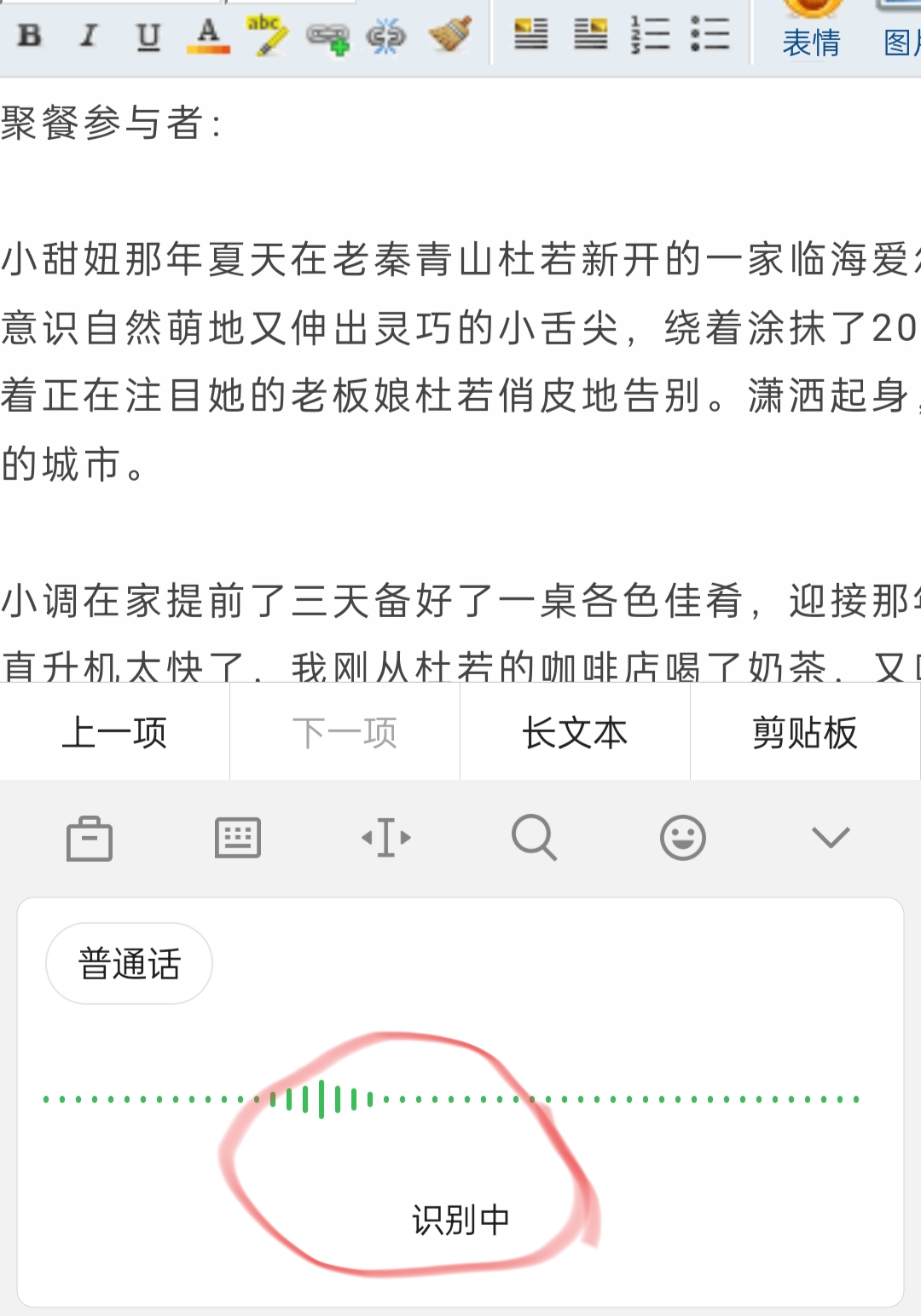Image resolution: width=921 pixels, height=1316 pixels.
Task: Remove the hyperlink
Action: pyautogui.click(x=386, y=36)
